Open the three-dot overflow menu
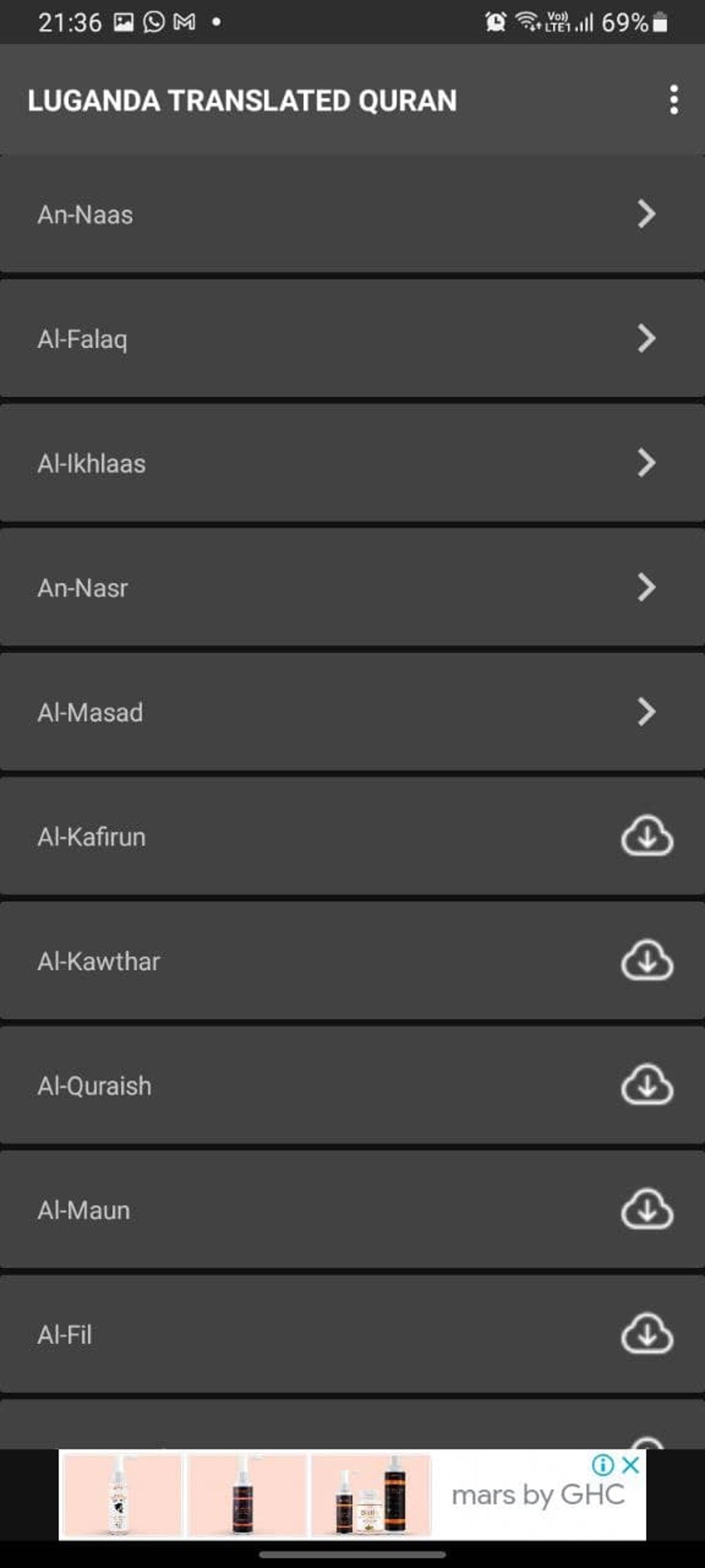705x1568 pixels. 673,100
